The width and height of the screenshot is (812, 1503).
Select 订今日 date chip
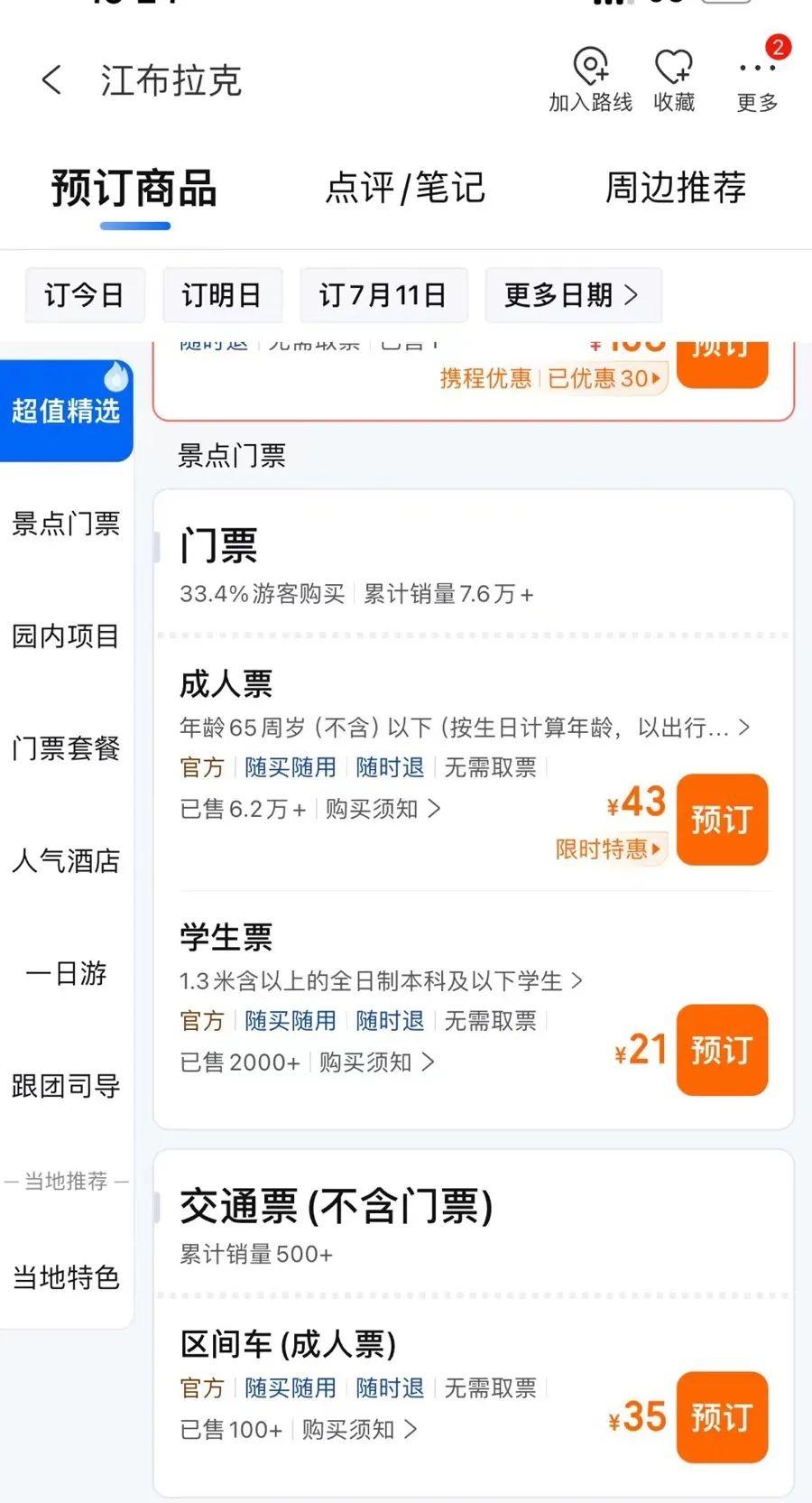point(84,295)
